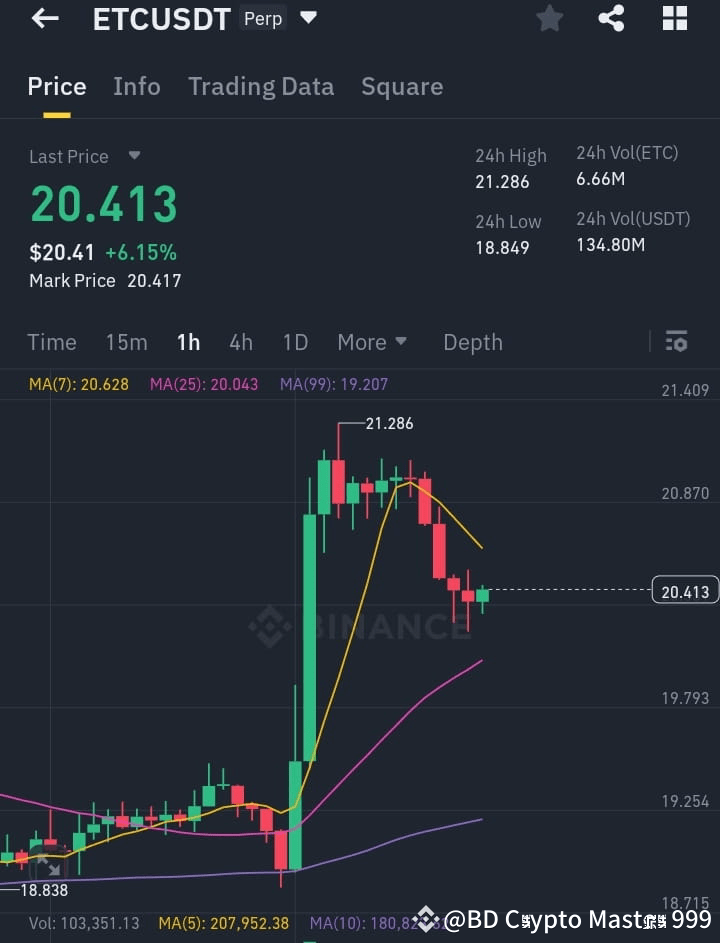Switch chart to 1D interval
Image resolution: width=720 pixels, height=943 pixels.
(x=295, y=341)
